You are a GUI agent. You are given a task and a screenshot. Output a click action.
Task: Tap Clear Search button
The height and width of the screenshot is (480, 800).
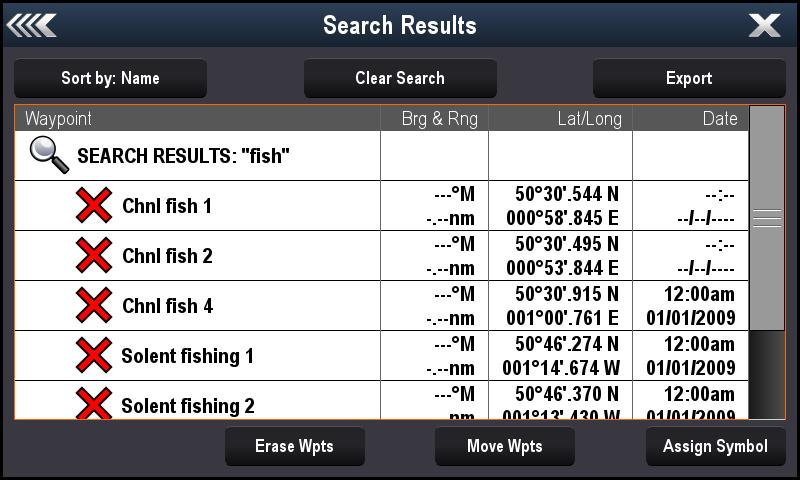pyautogui.click(x=400, y=78)
